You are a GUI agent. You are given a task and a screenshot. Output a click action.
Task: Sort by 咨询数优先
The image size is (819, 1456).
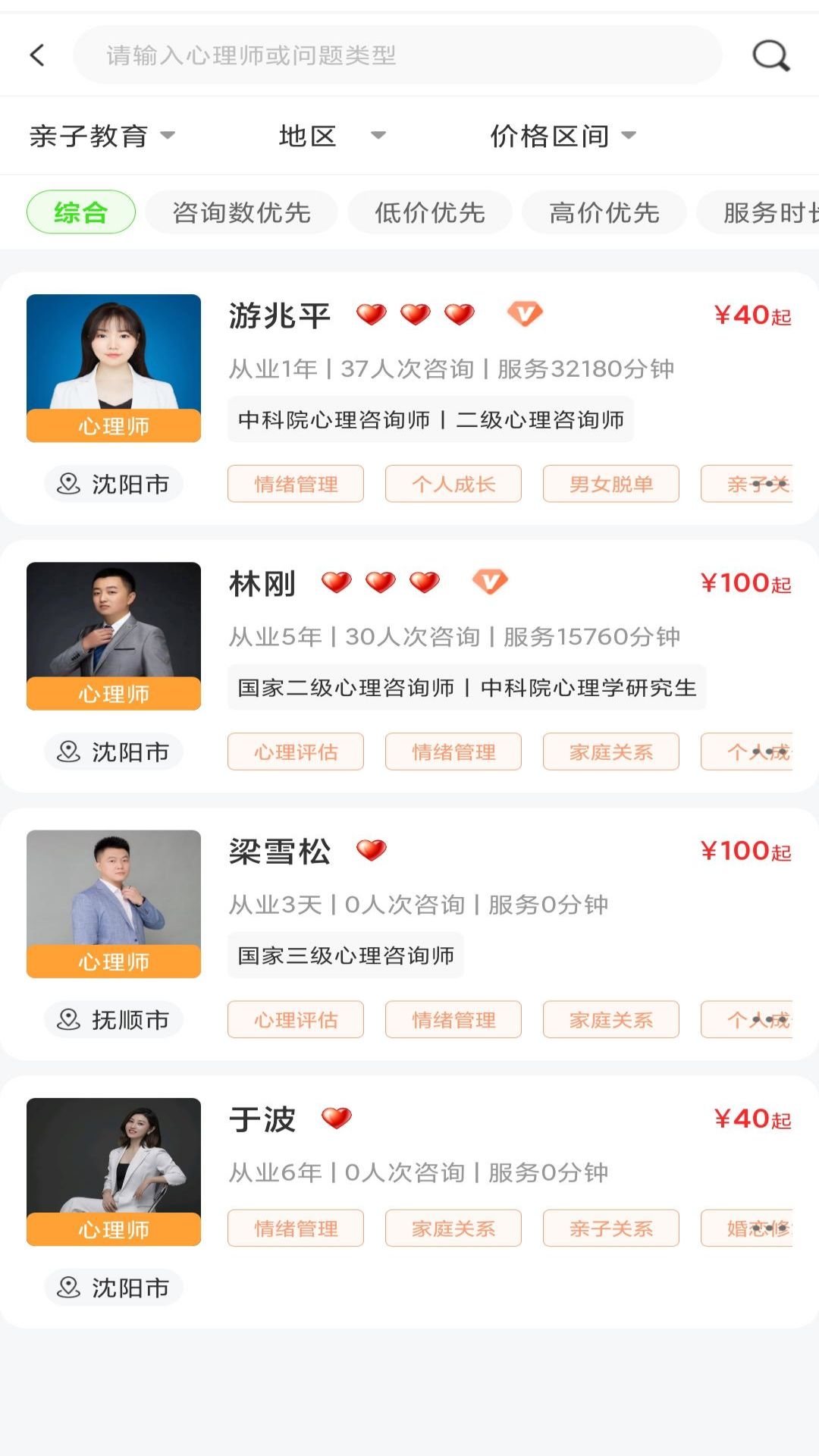coord(241,212)
